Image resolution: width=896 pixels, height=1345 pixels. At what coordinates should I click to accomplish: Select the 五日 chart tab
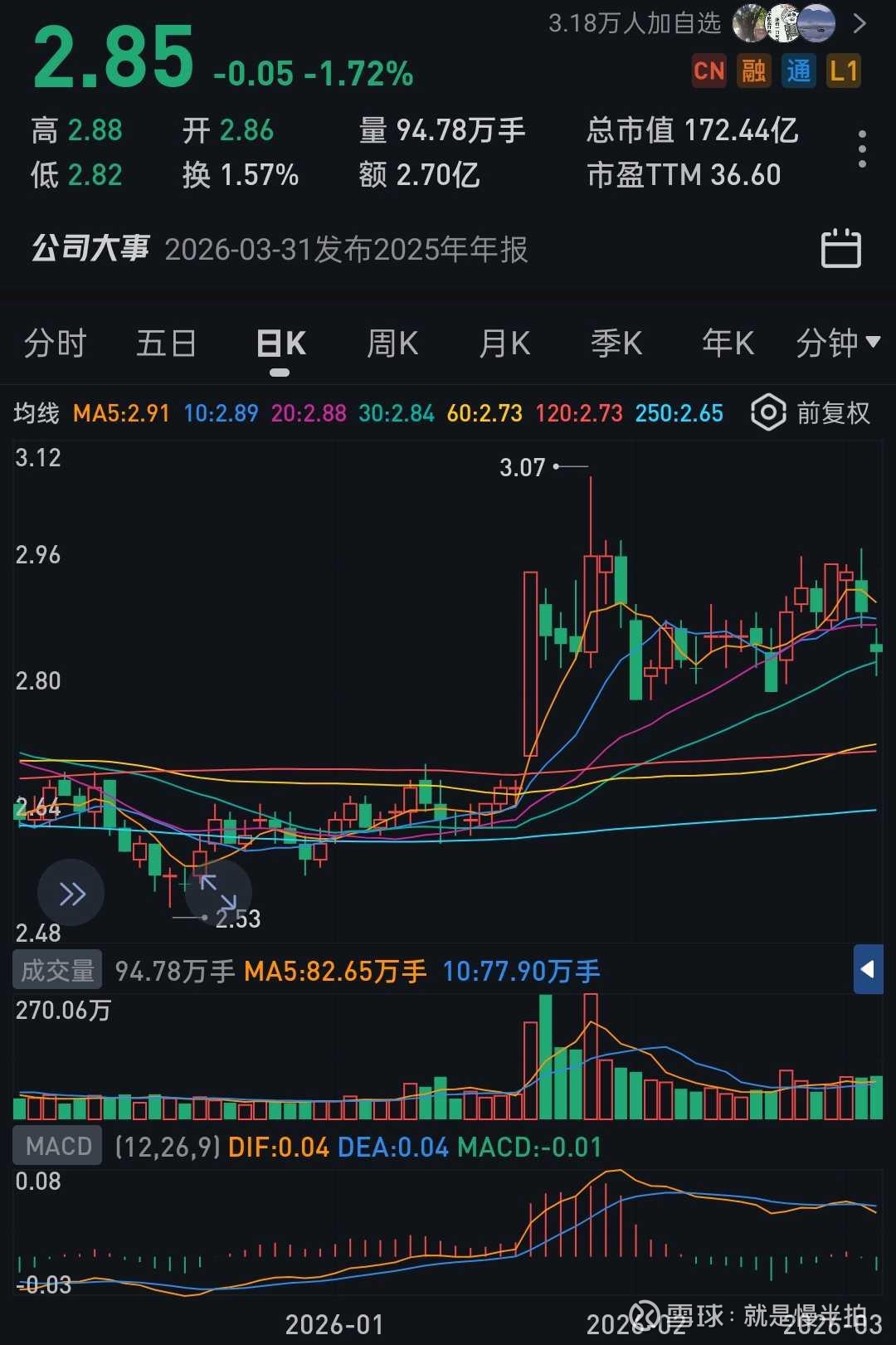(x=166, y=343)
